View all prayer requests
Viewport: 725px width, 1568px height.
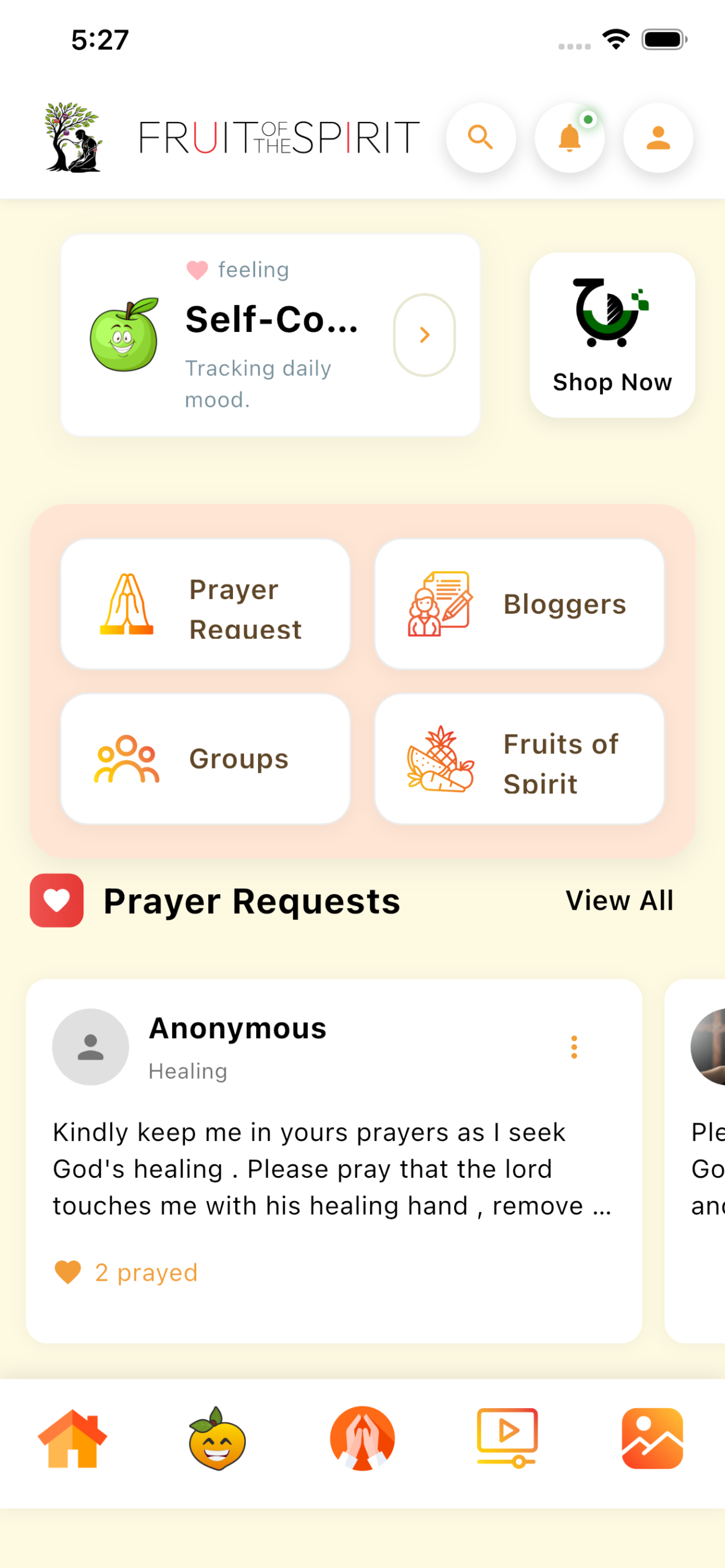click(619, 900)
